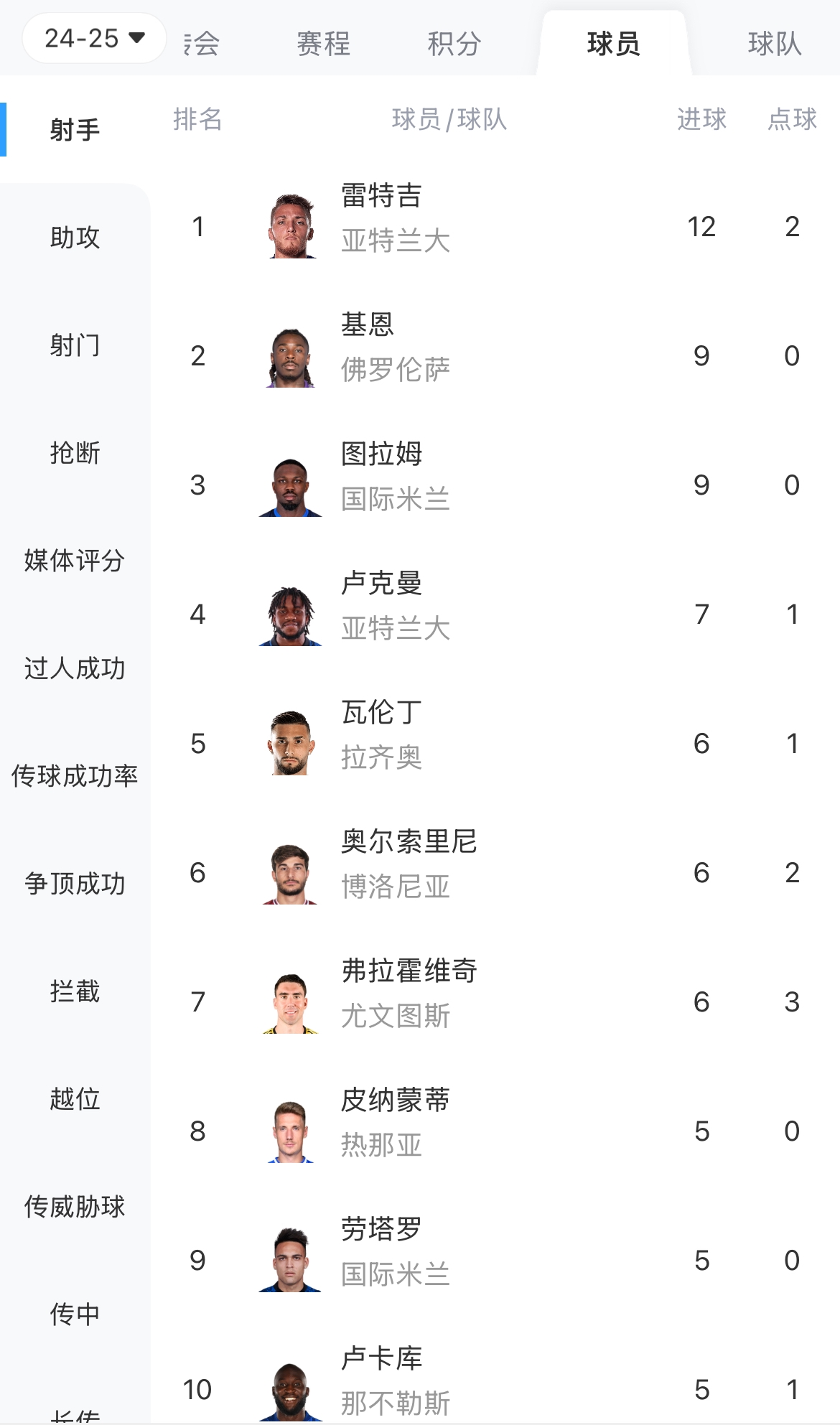Switch to the 赛程 tab
Image resolution: width=840 pixels, height=1425 pixels.
tap(323, 44)
